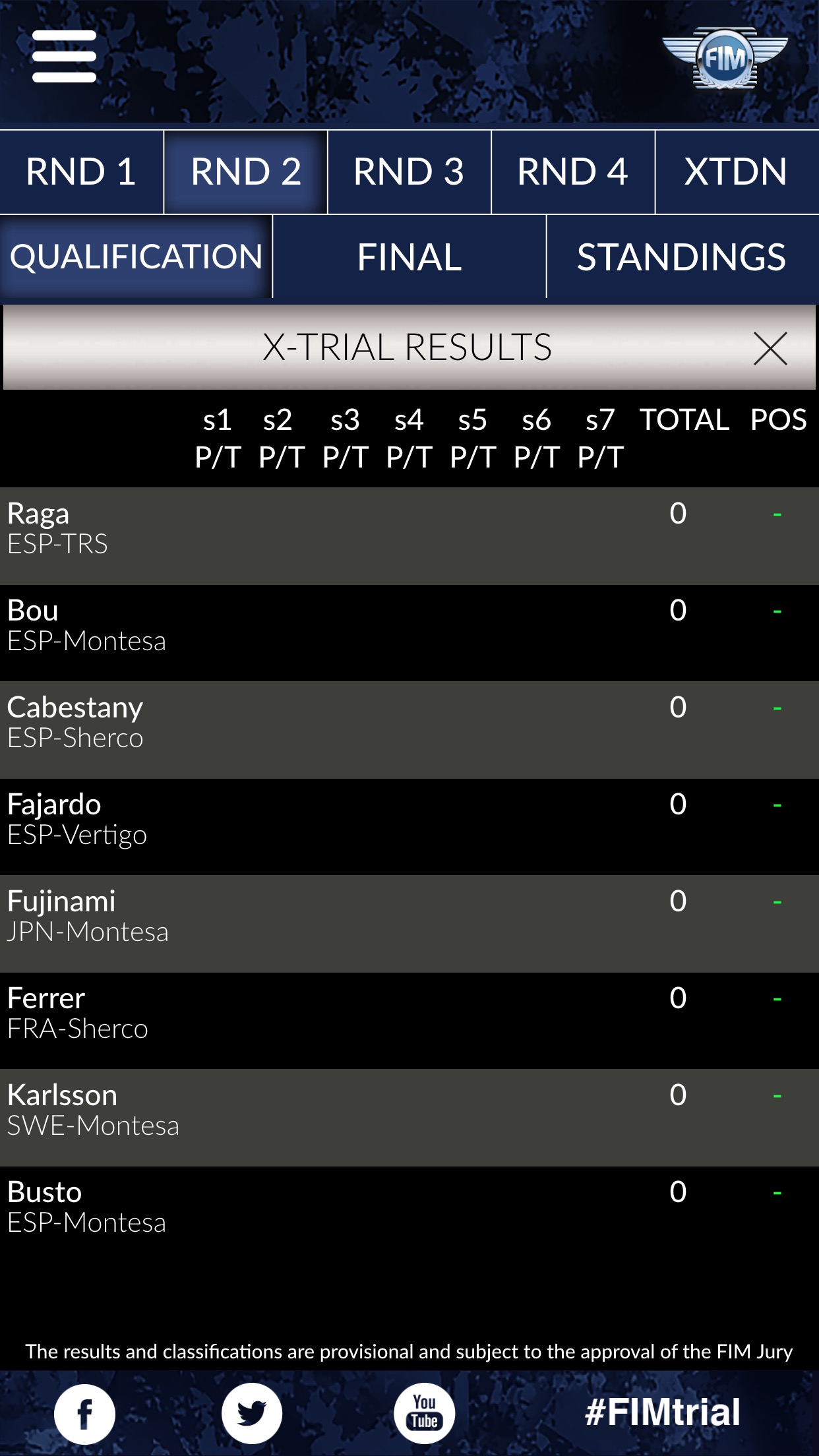
Task: Open the Facebook page link
Action: point(84,1414)
